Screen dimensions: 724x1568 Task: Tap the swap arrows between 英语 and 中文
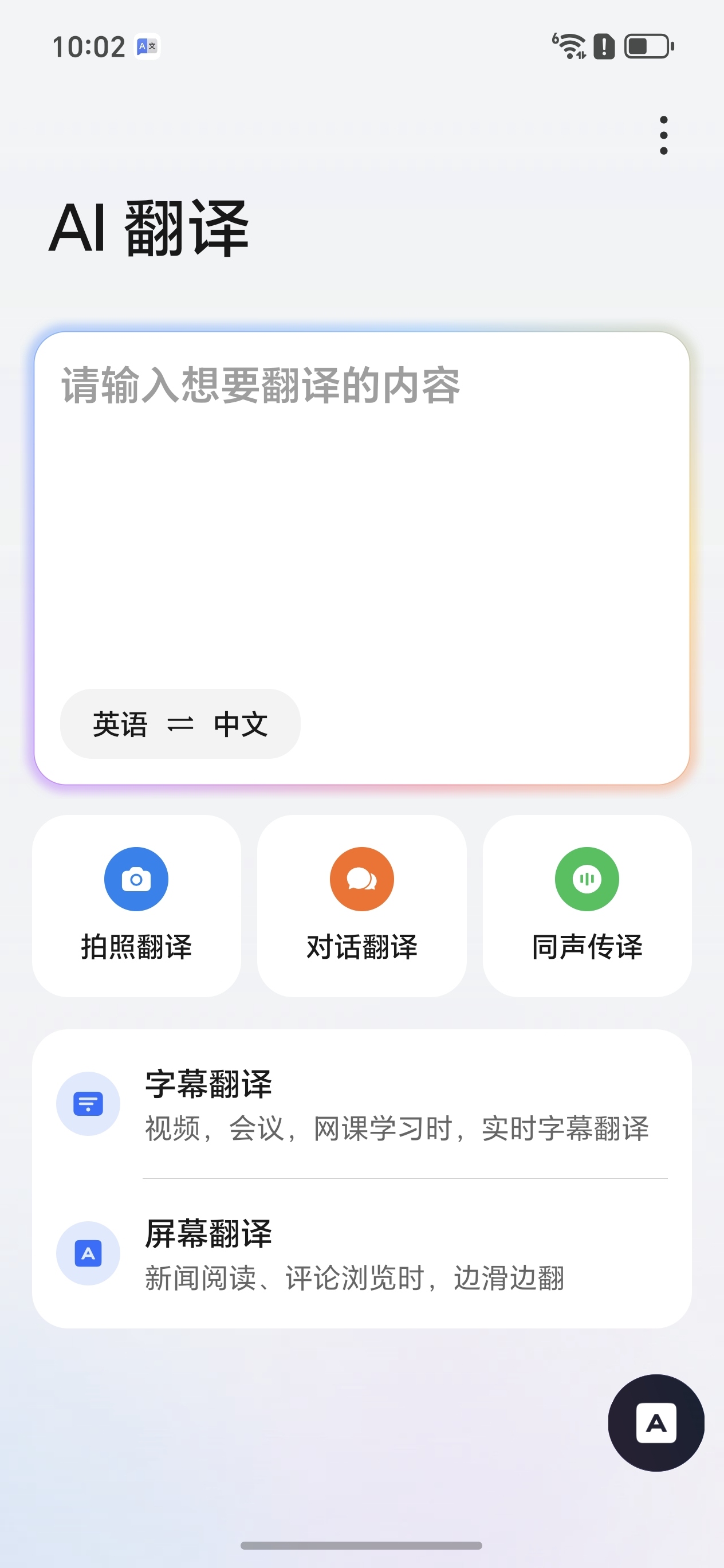180,723
